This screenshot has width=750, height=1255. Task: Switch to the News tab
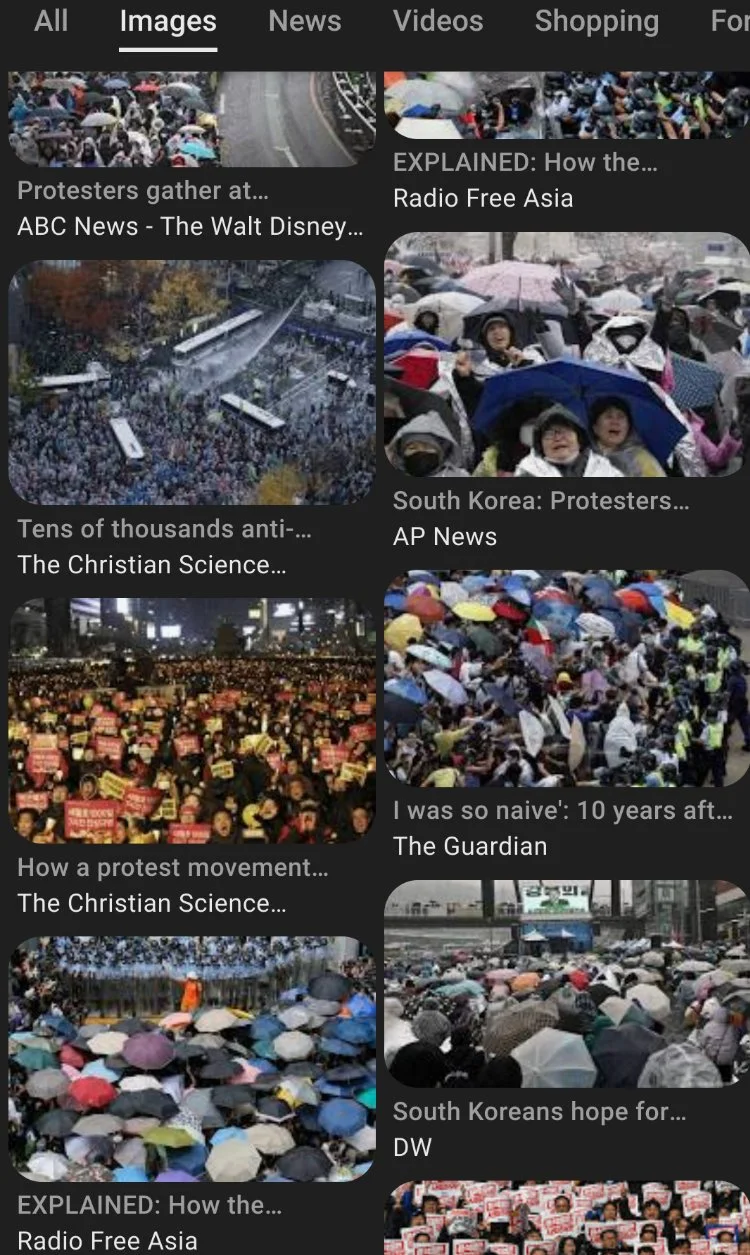304,21
